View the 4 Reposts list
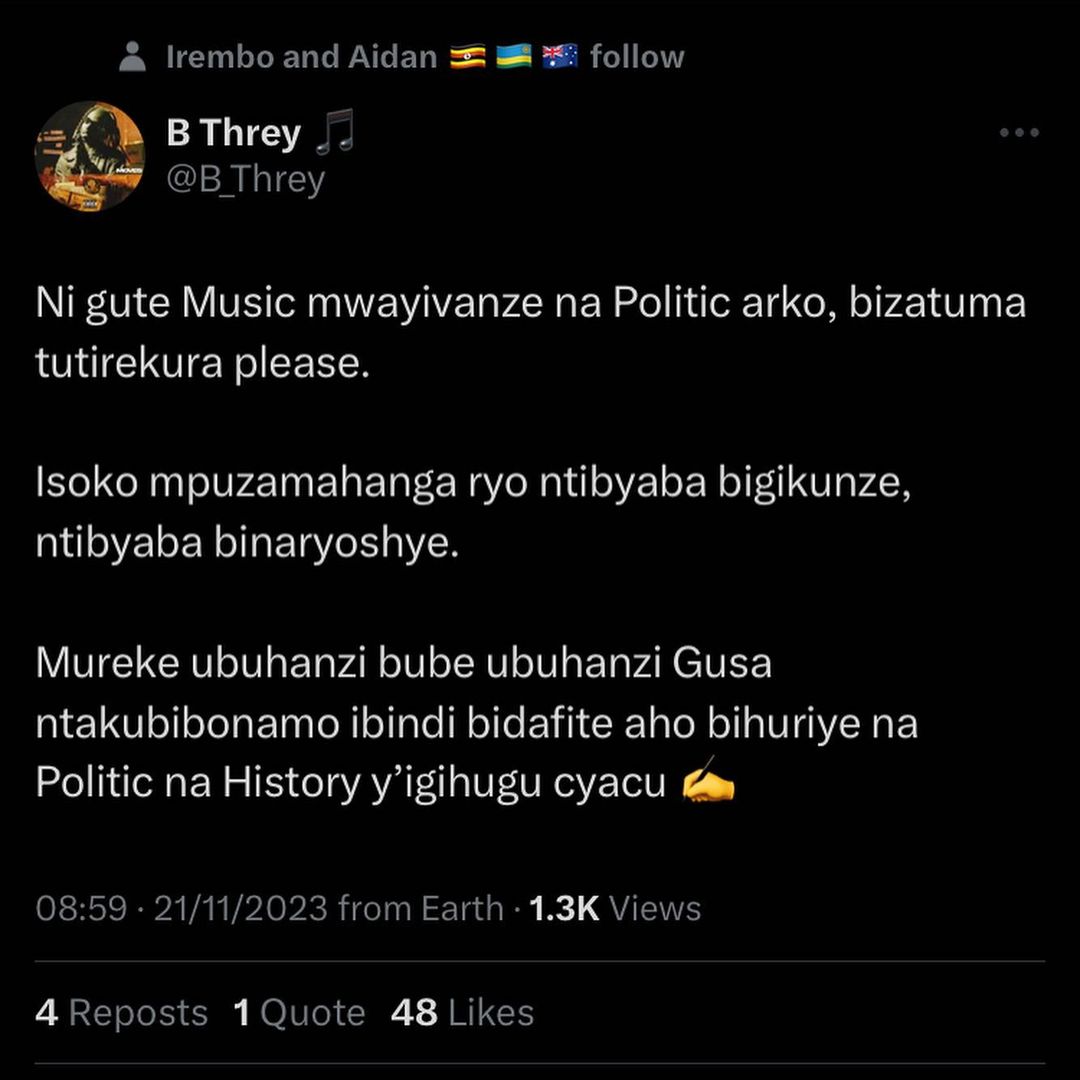1080x1080 pixels. tap(121, 1013)
